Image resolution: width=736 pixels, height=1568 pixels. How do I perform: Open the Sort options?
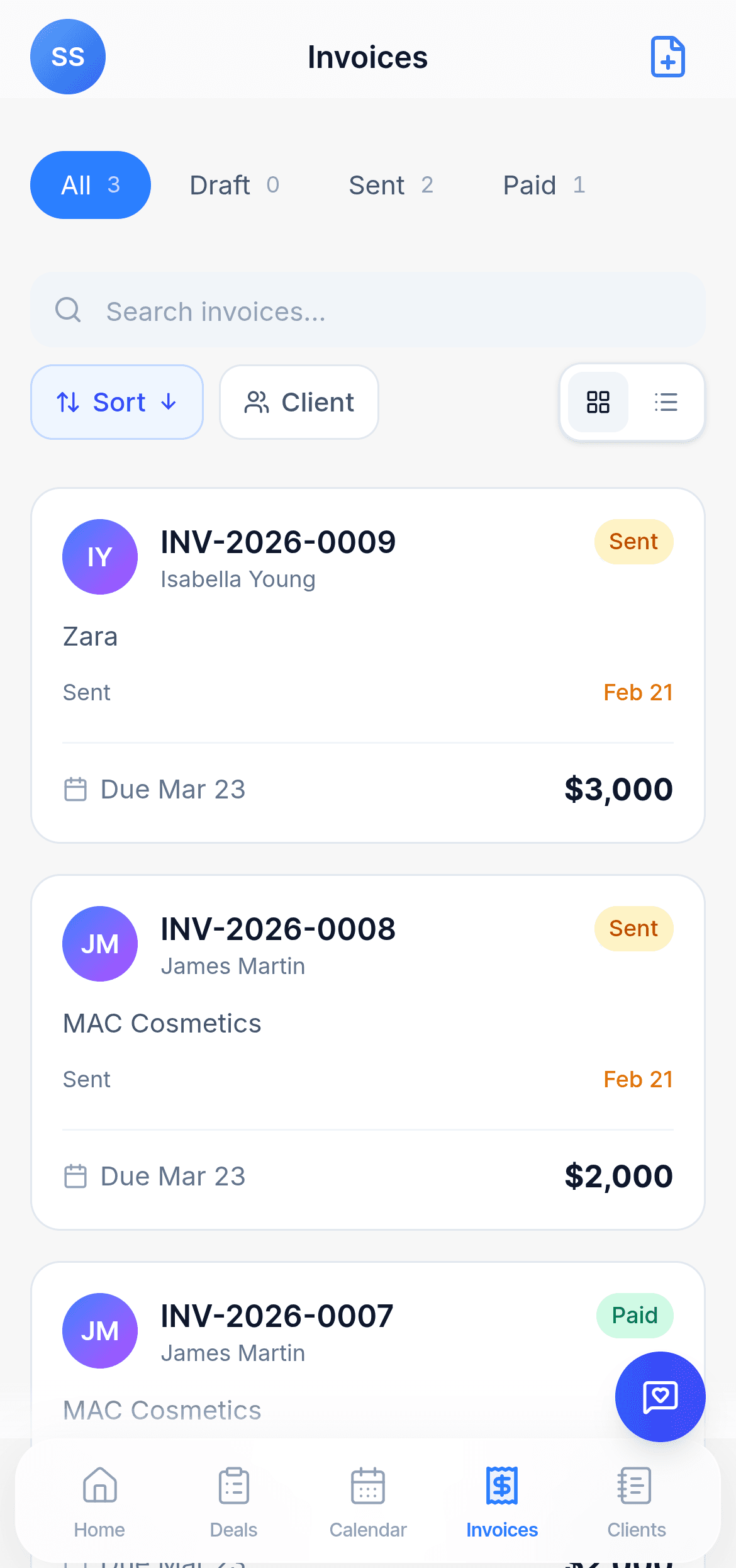click(116, 402)
